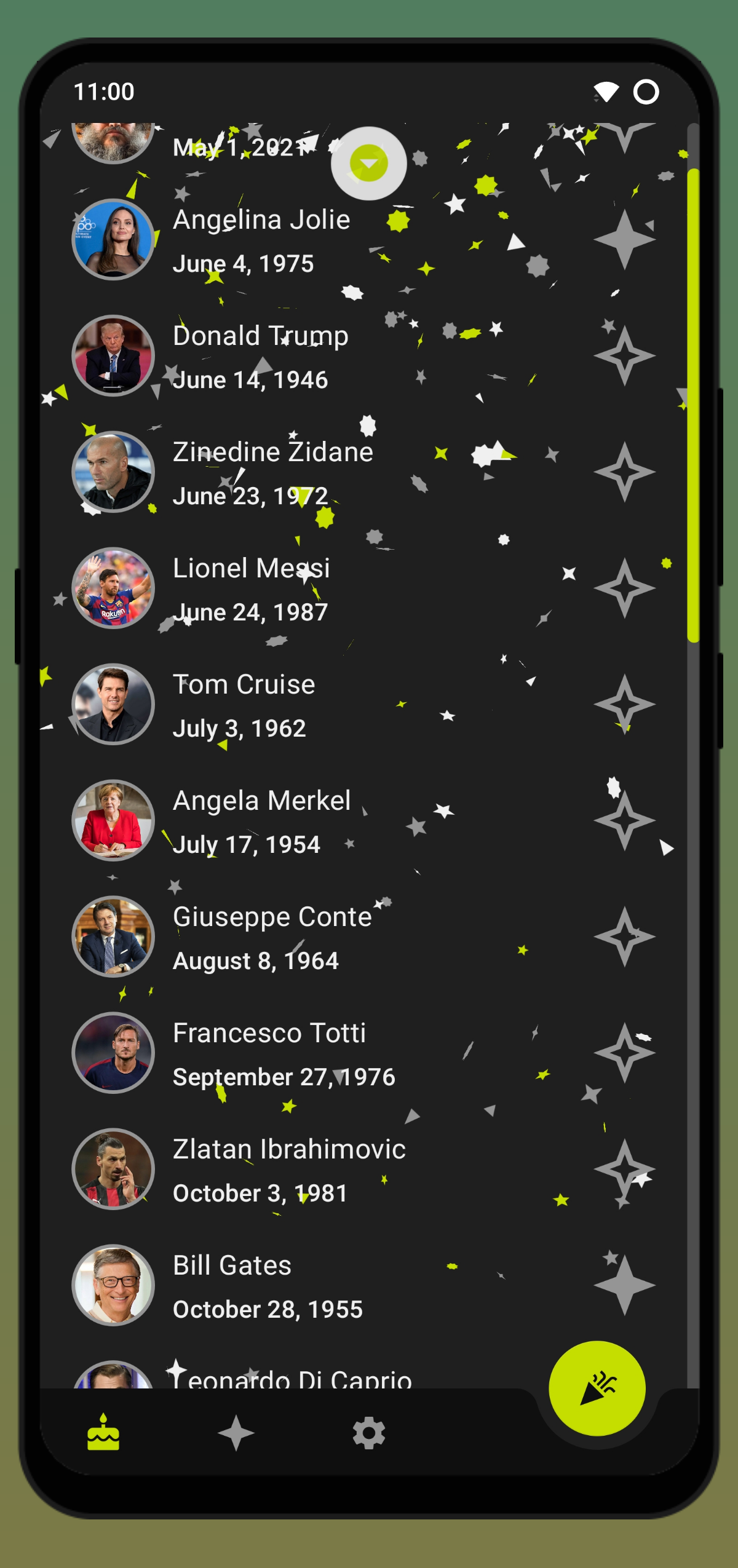
Task: Open the settings gear tab
Action: 368,1433
